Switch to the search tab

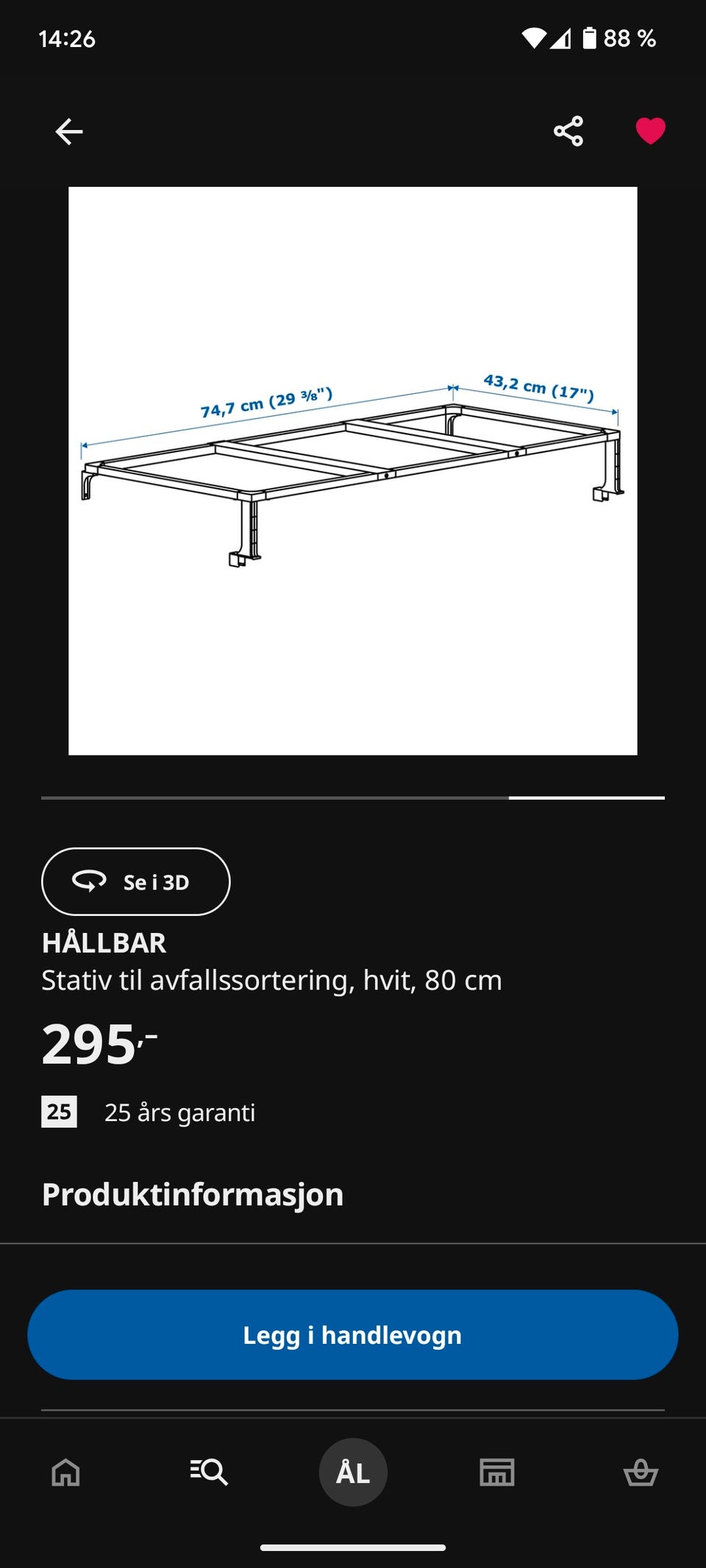pyautogui.click(x=209, y=1472)
